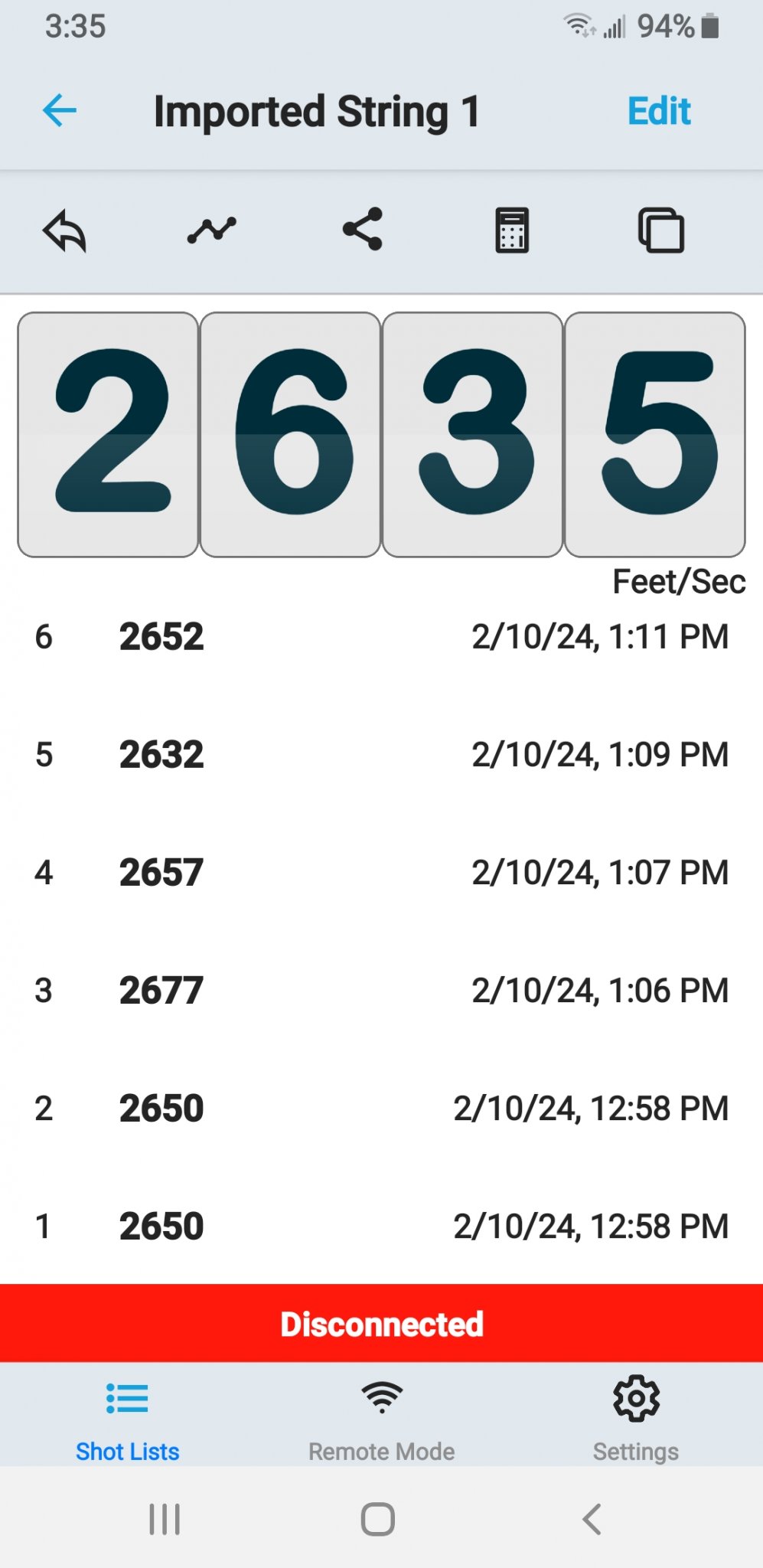The width and height of the screenshot is (763, 1568).
Task: Tap the red Disconnected banner
Action: pyautogui.click(x=381, y=1323)
